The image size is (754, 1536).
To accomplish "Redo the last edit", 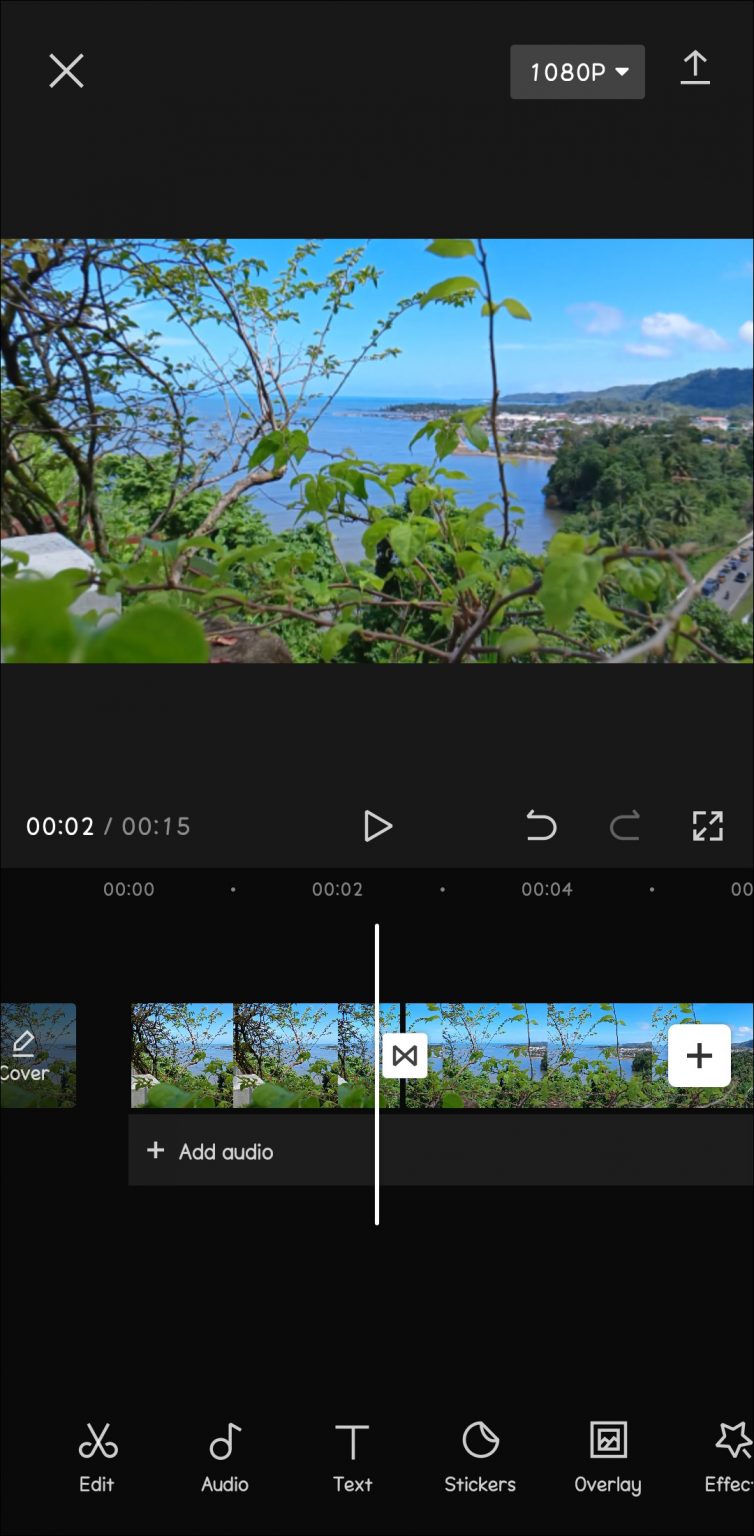I will (625, 825).
